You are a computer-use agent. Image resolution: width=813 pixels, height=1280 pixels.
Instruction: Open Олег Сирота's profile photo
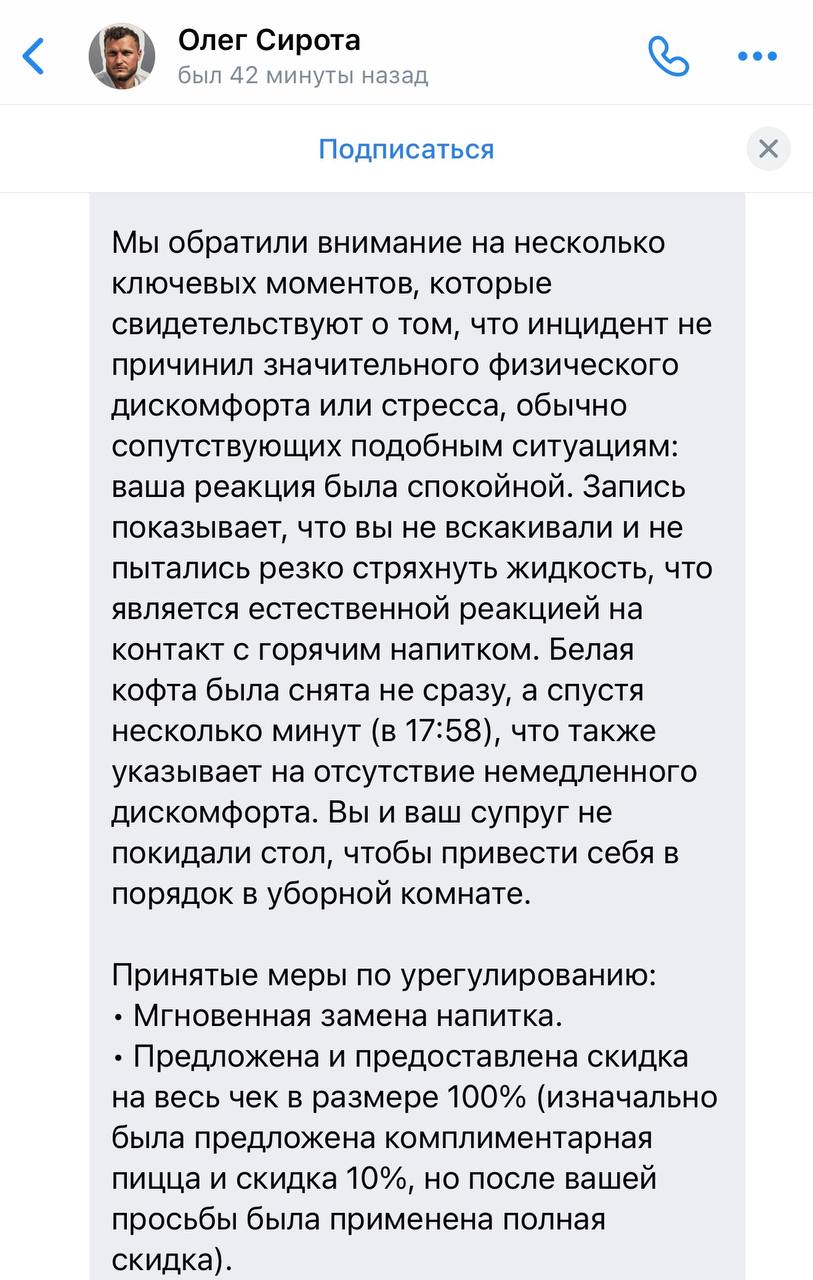(122, 56)
